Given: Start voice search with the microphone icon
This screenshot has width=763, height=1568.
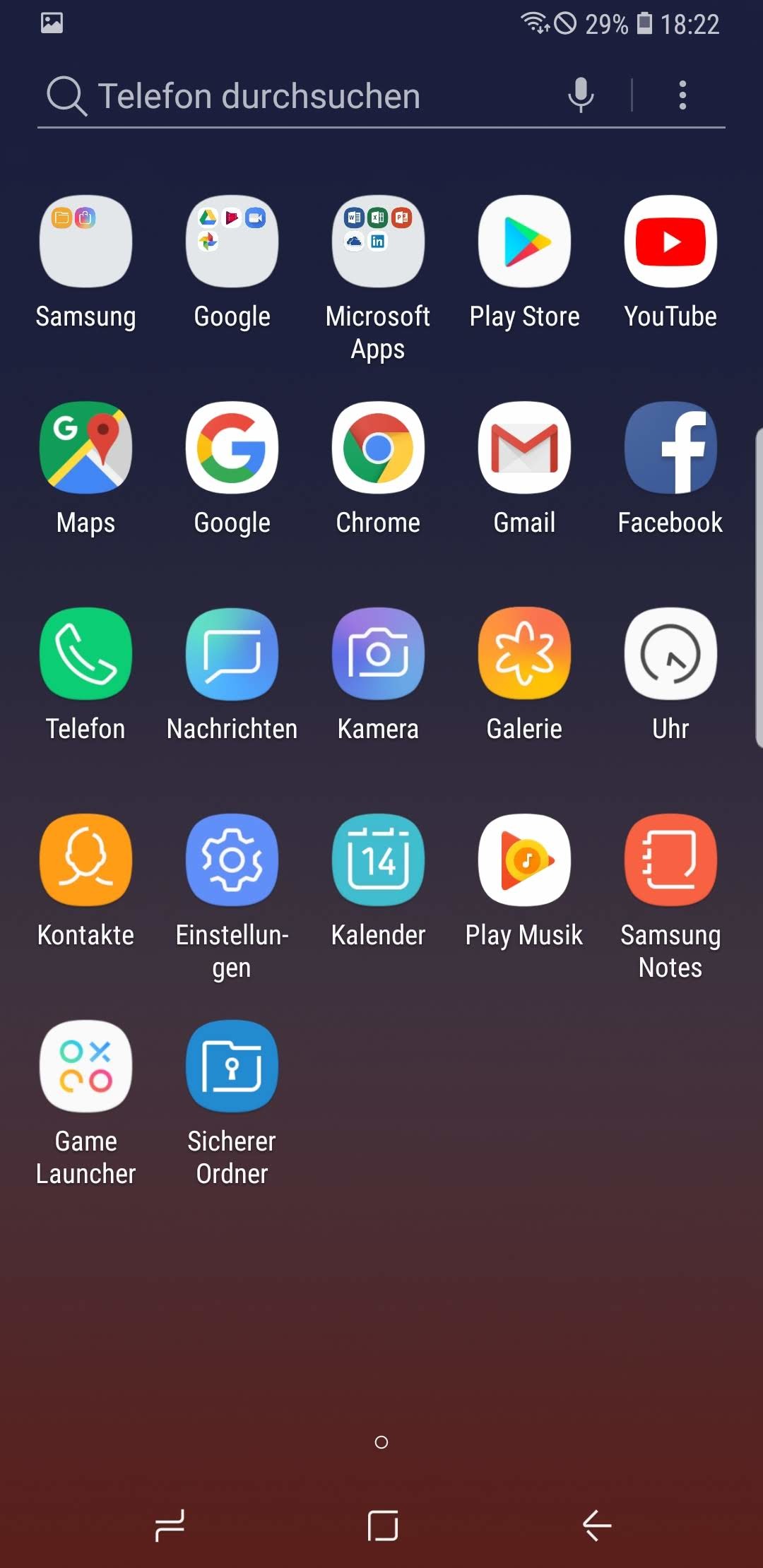Looking at the screenshot, I should coord(581,95).
